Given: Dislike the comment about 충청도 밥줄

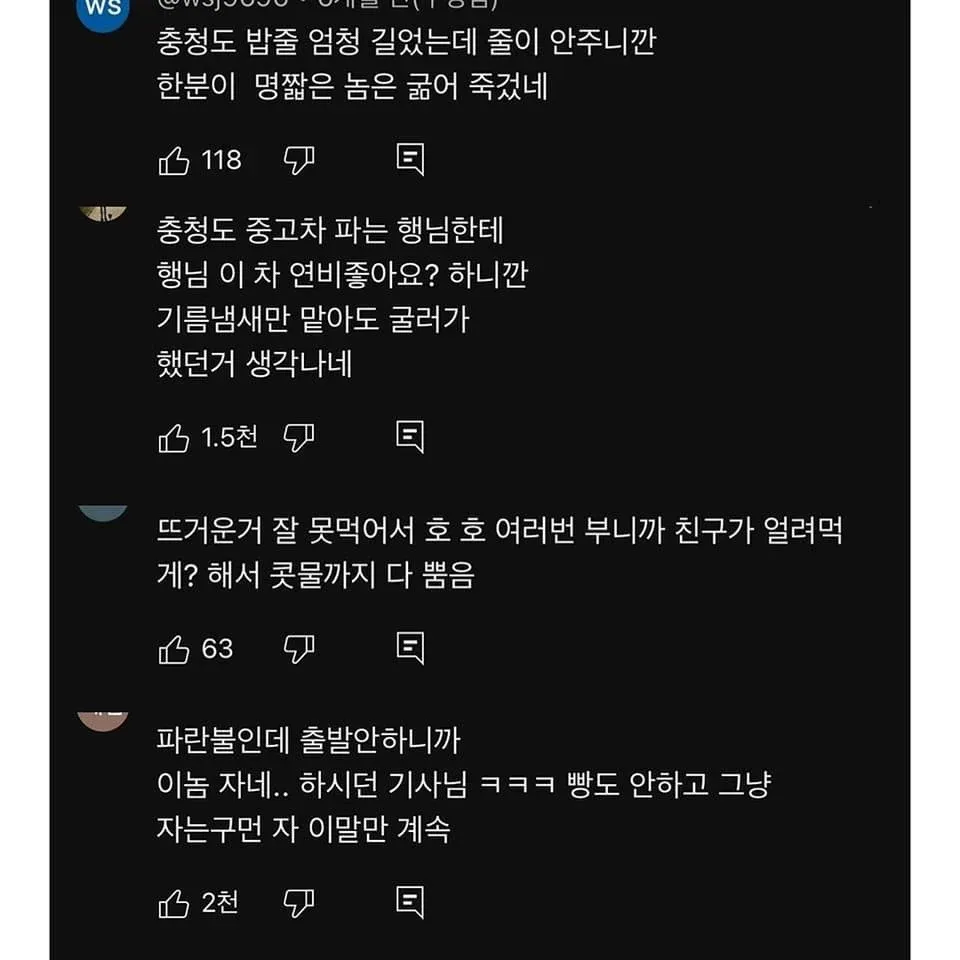Looking at the screenshot, I should coord(299,160).
